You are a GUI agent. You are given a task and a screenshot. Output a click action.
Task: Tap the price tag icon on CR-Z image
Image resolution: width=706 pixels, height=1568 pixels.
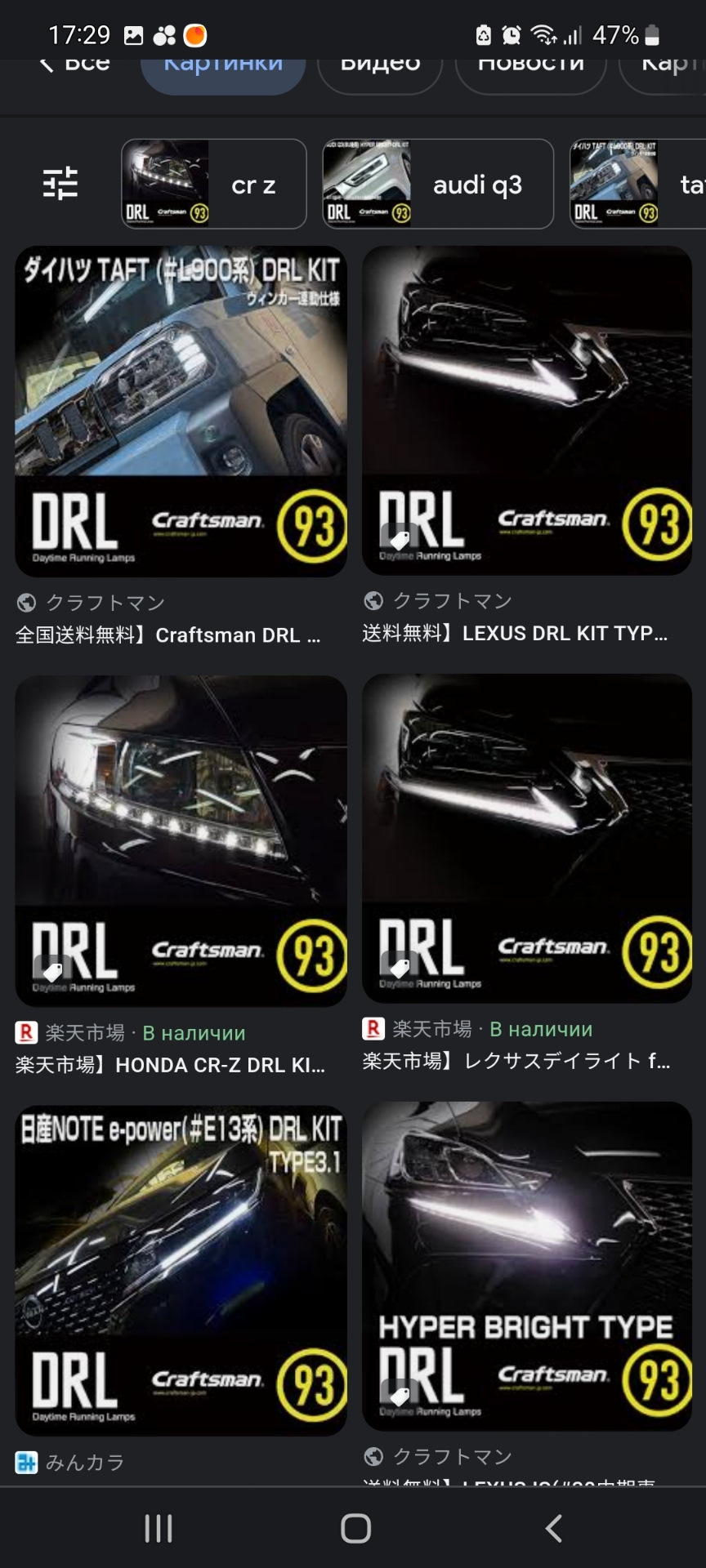point(53,970)
